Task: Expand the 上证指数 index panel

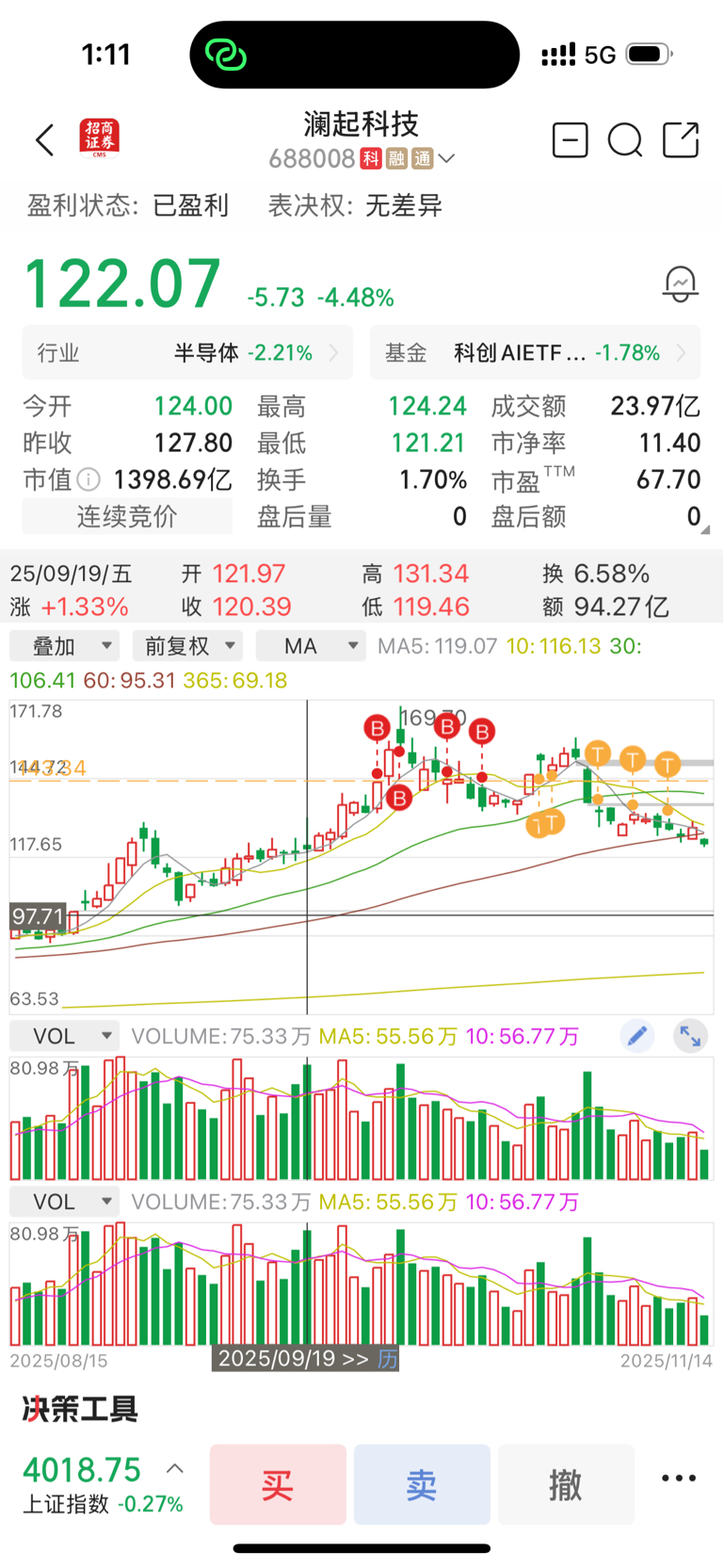Action: coord(175,1468)
